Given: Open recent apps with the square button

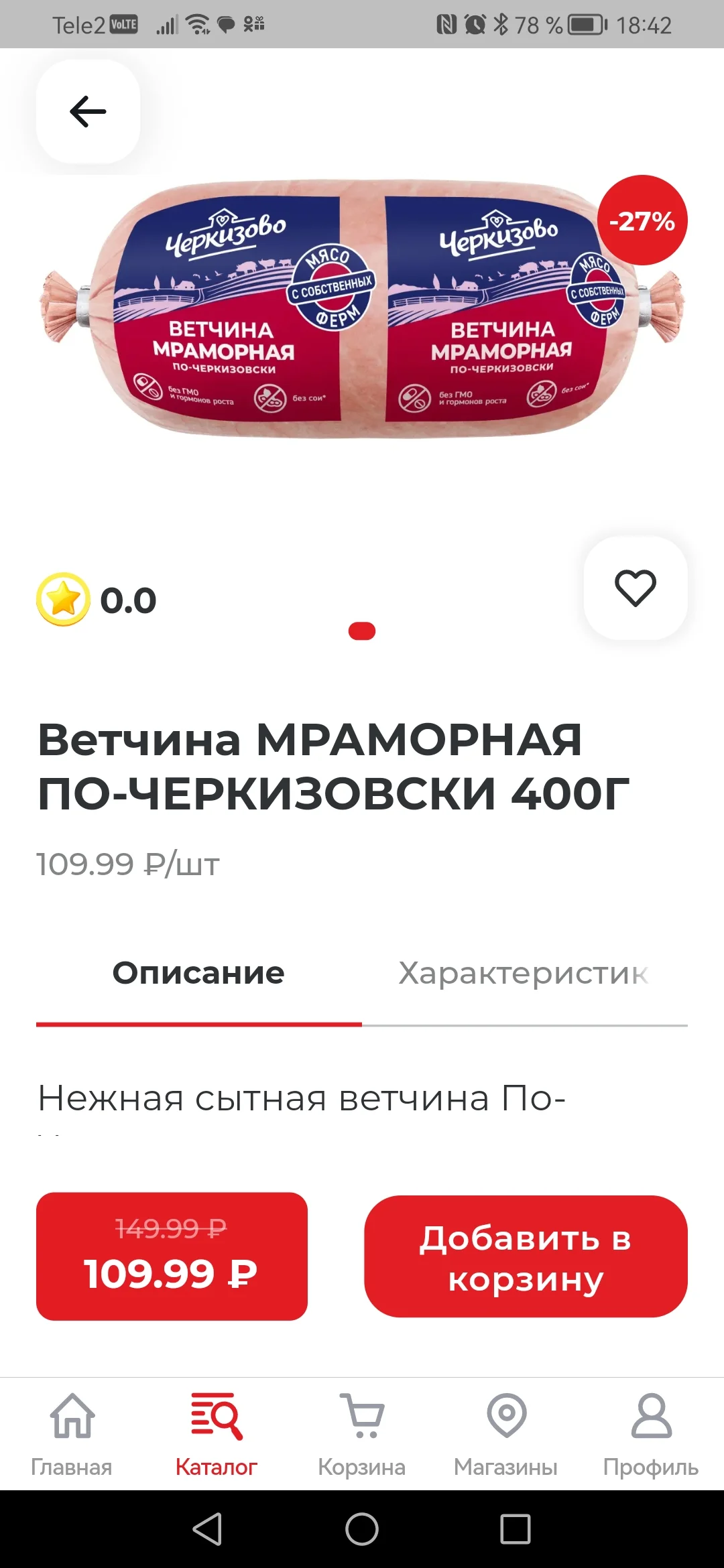Looking at the screenshot, I should [x=515, y=1529].
